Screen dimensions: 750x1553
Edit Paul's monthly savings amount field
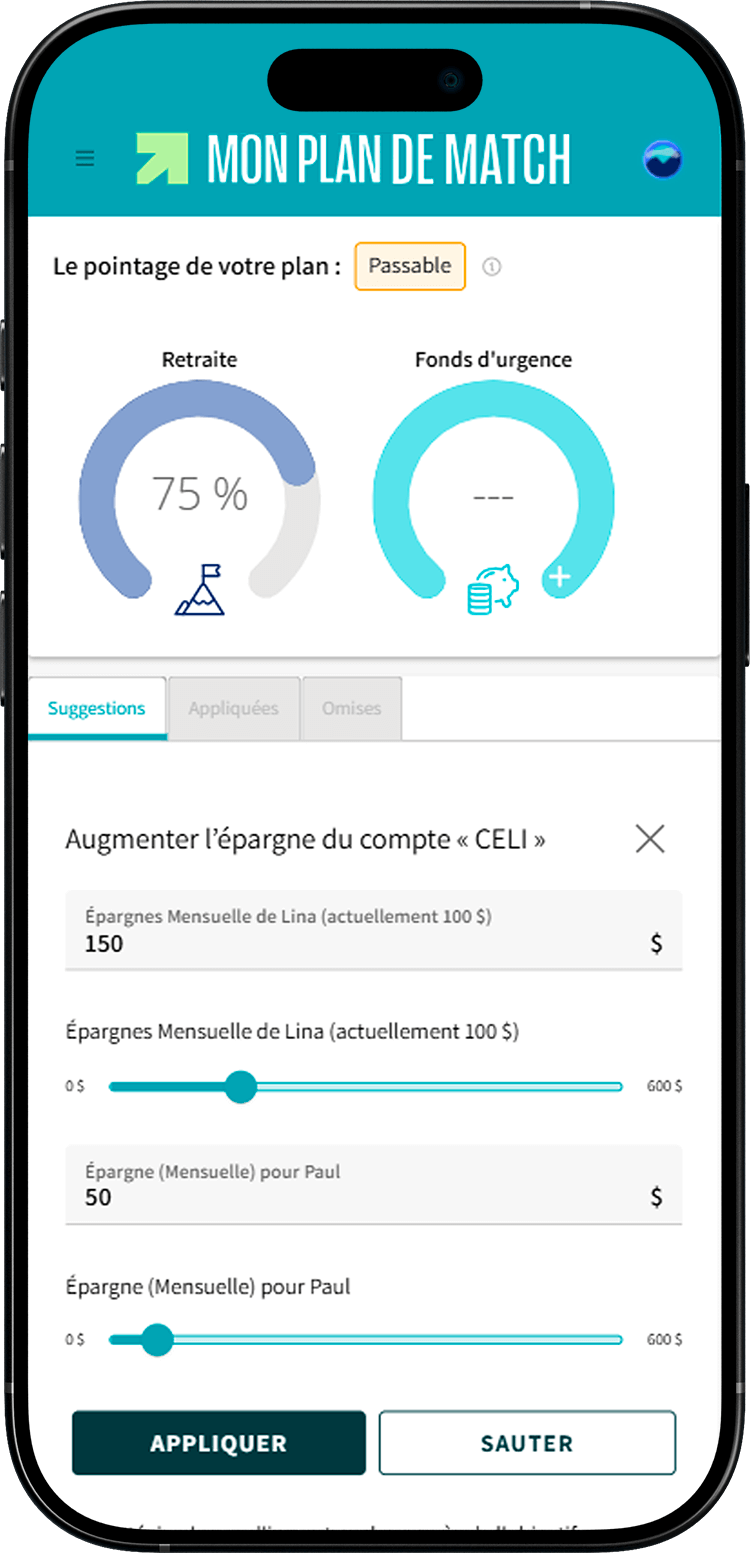(360, 1197)
